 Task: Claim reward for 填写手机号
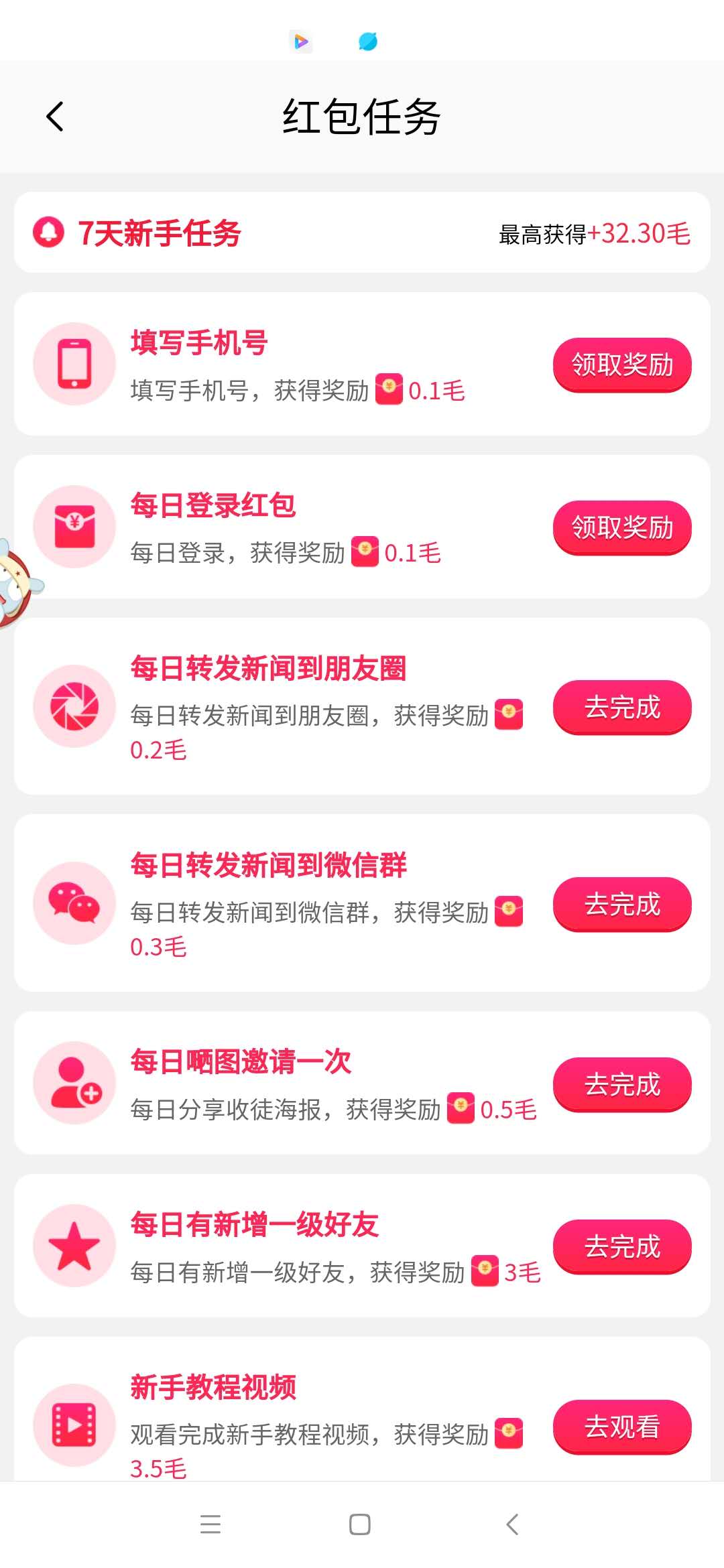pos(621,365)
